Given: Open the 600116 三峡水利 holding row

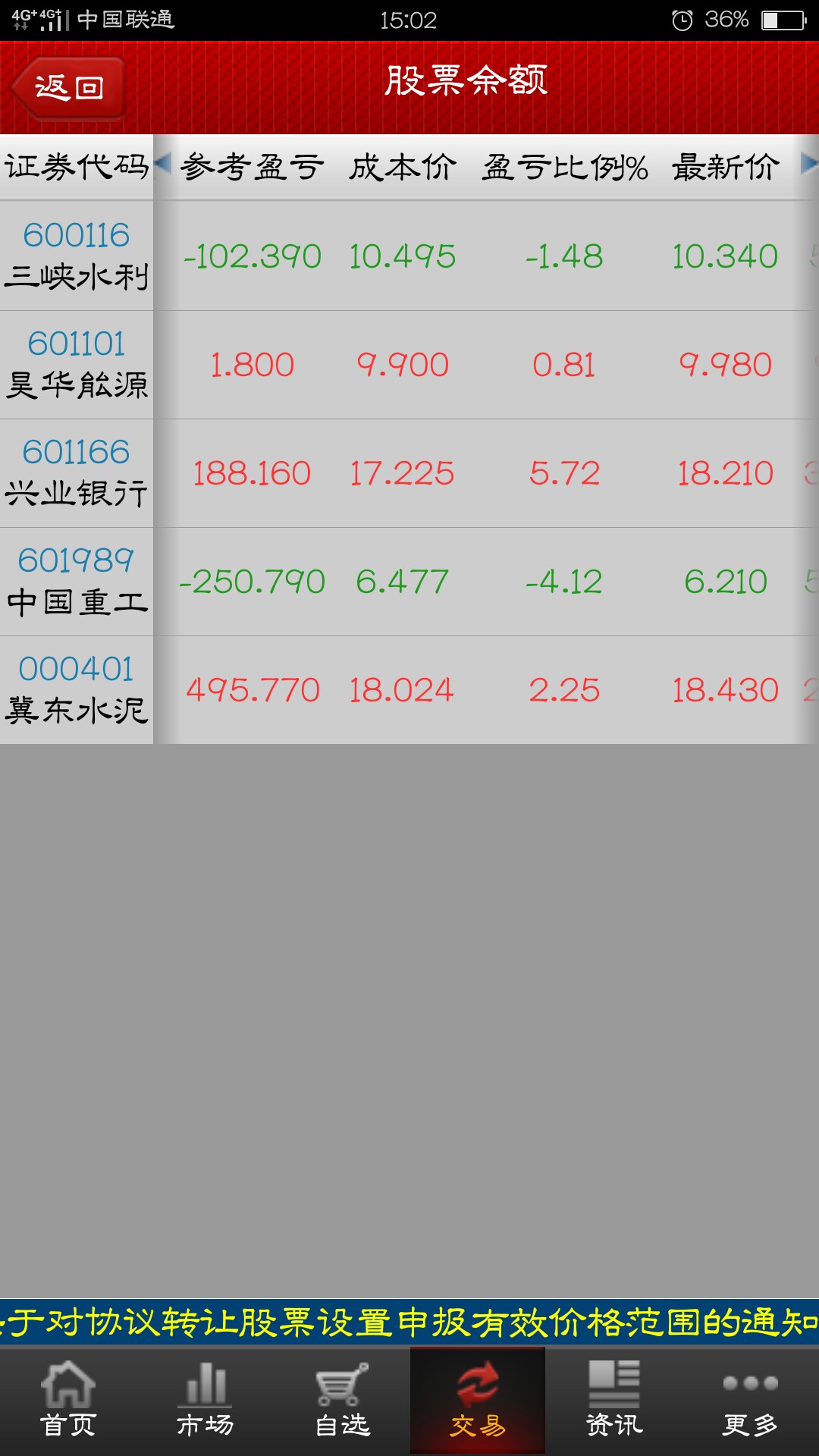Looking at the screenshot, I should [409, 256].
